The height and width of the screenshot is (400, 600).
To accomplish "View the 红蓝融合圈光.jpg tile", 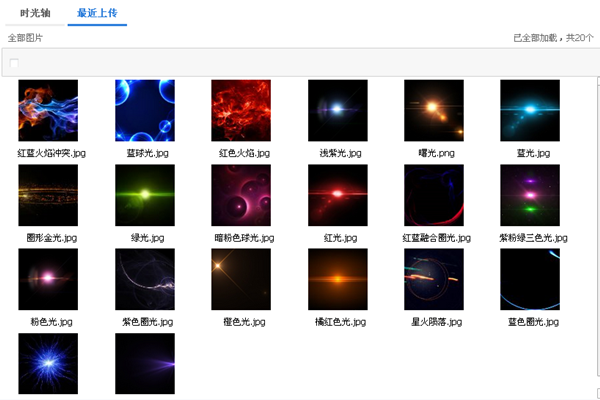I will tap(434, 195).
